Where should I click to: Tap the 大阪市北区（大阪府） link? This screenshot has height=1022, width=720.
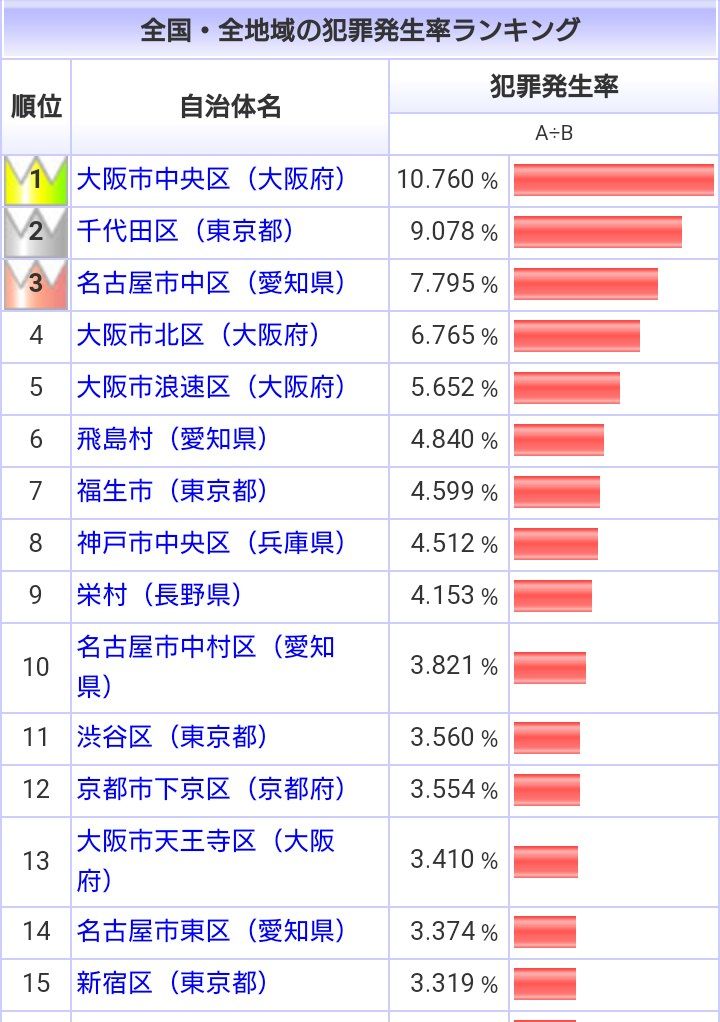[x=199, y=335]
